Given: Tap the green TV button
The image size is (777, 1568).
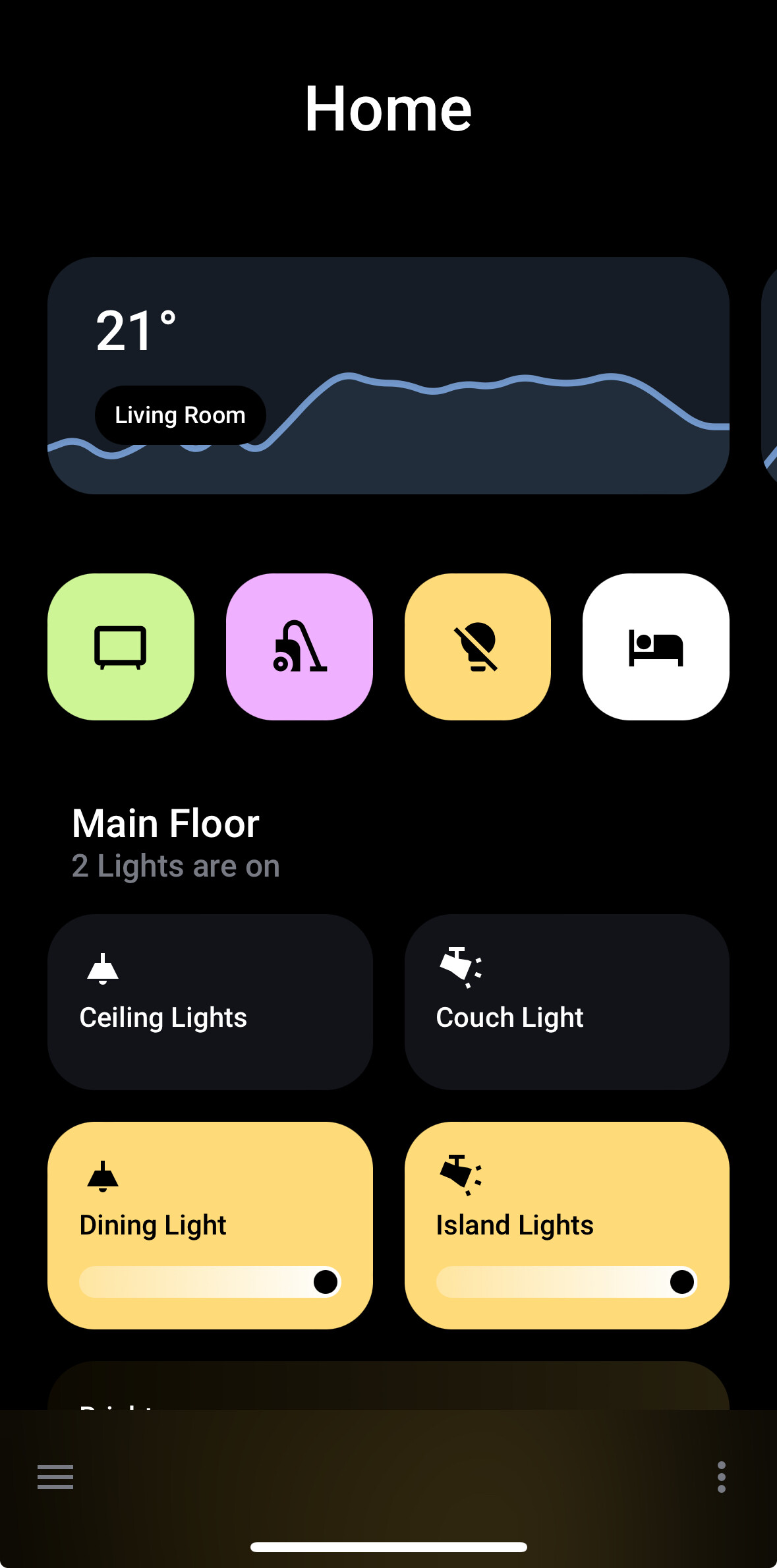Looking at the screenshot, I should pyautogui.click(x=121, y=647).
